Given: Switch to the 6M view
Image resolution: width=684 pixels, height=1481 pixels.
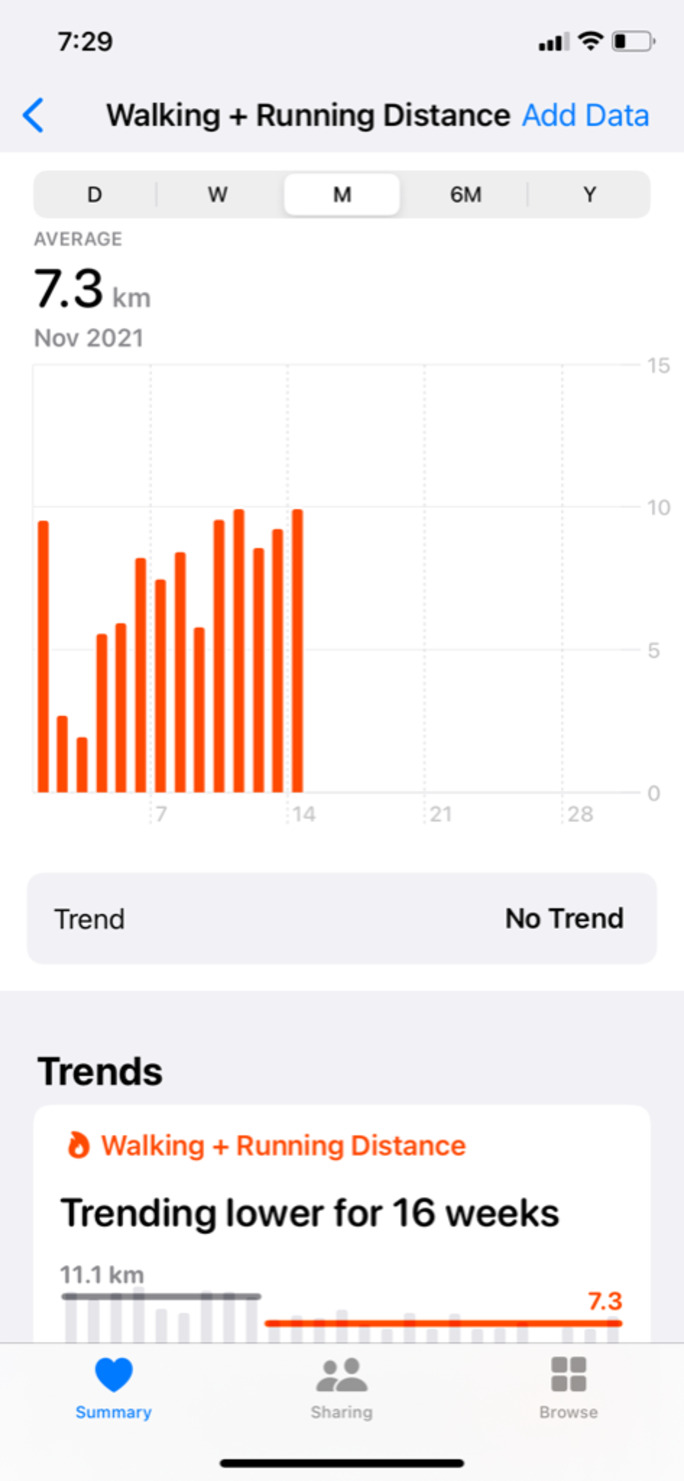Looking at the screenshot, I should (x=465, y=195).
